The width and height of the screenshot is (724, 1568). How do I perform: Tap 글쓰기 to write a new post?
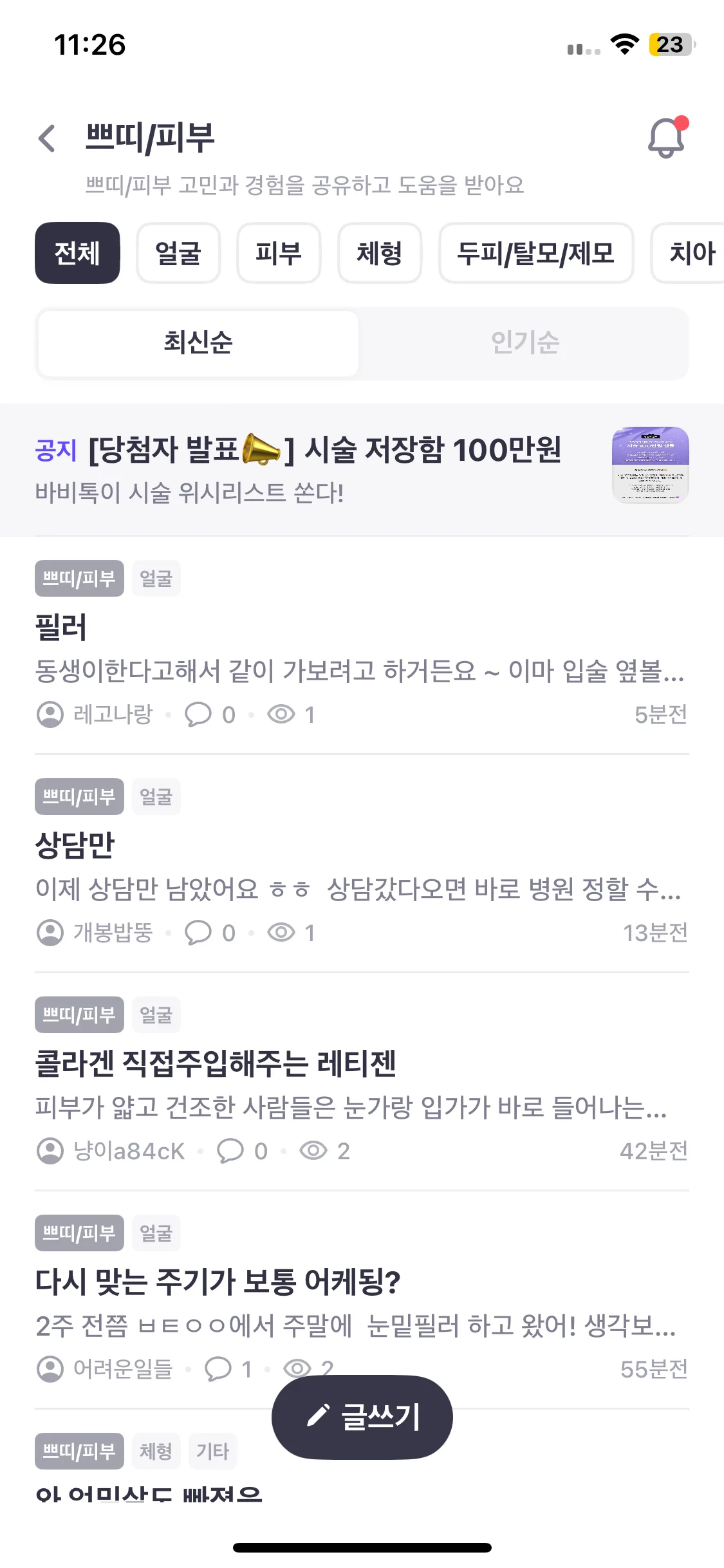point(362,1417)
